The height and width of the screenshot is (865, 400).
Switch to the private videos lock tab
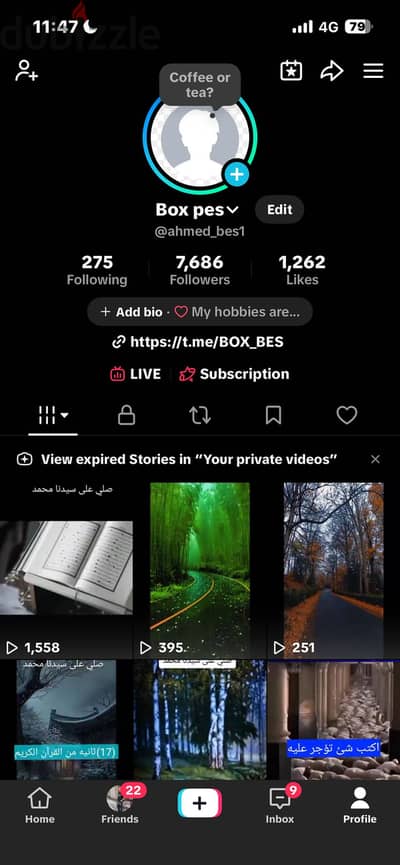pos(126,415)
